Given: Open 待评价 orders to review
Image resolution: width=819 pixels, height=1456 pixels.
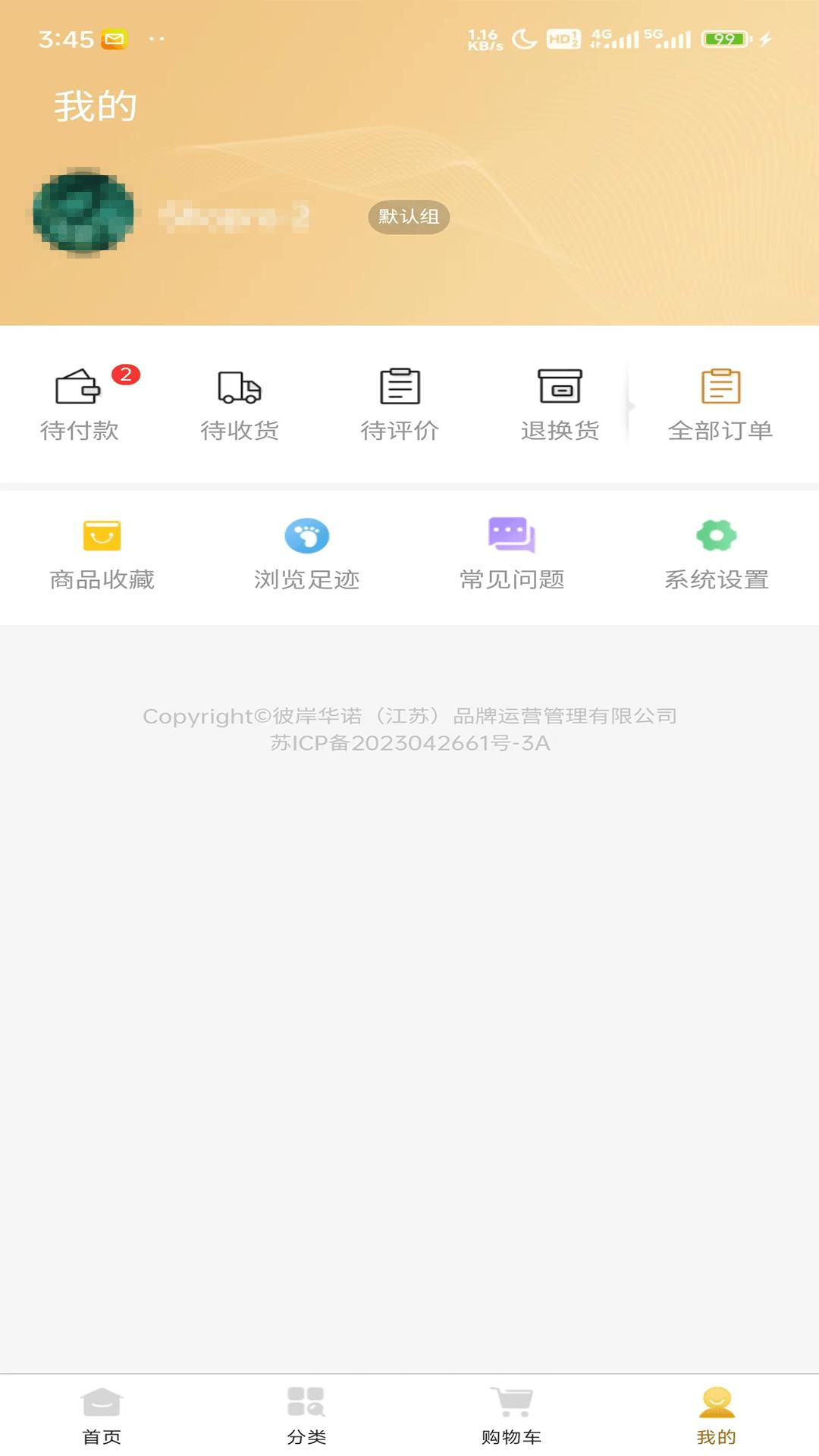Looking at the screenshot, I should [400, 402].
